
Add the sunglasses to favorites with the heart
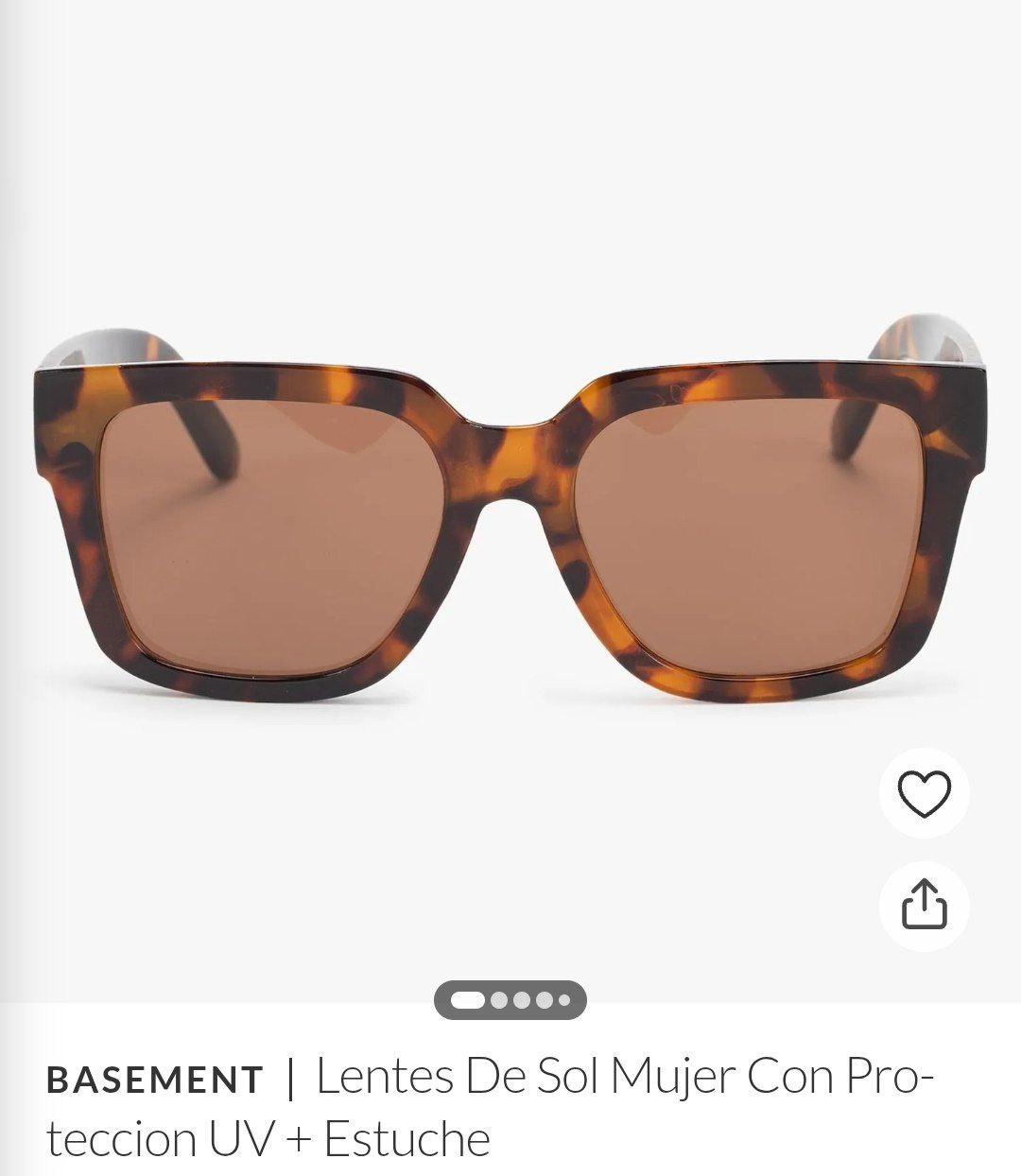pyautogui.click(x=924, y=794)
